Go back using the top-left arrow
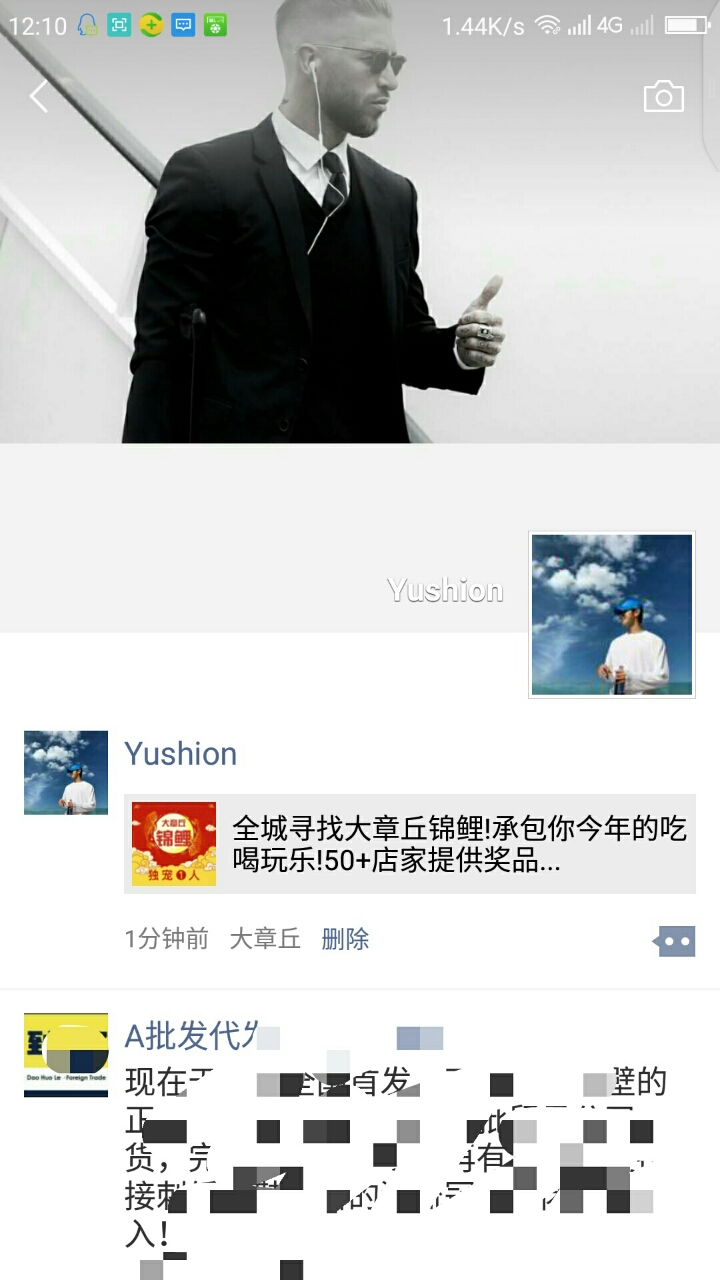 tap(38, 97)
